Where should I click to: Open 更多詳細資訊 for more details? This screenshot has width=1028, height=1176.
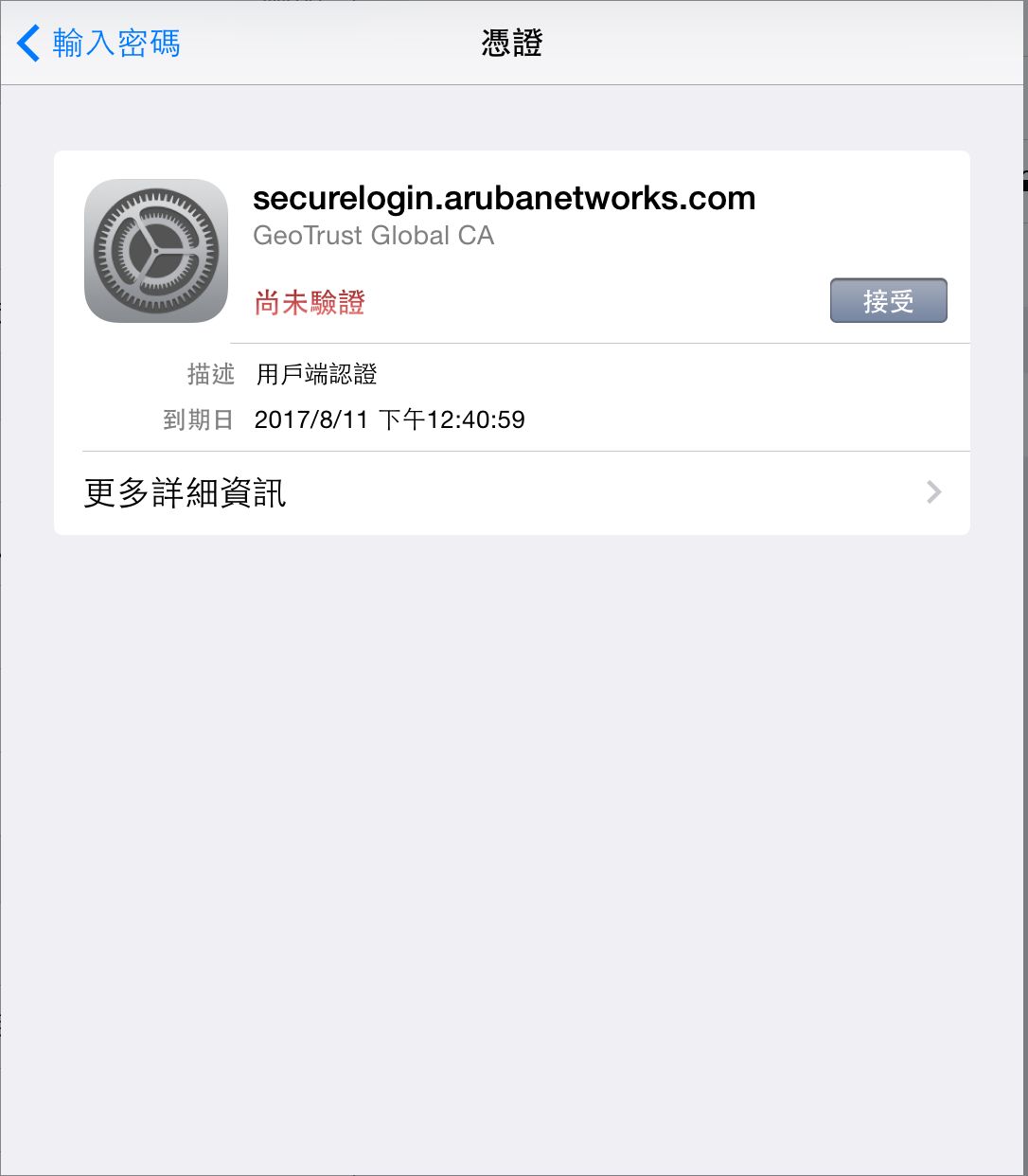click(511, 493)
